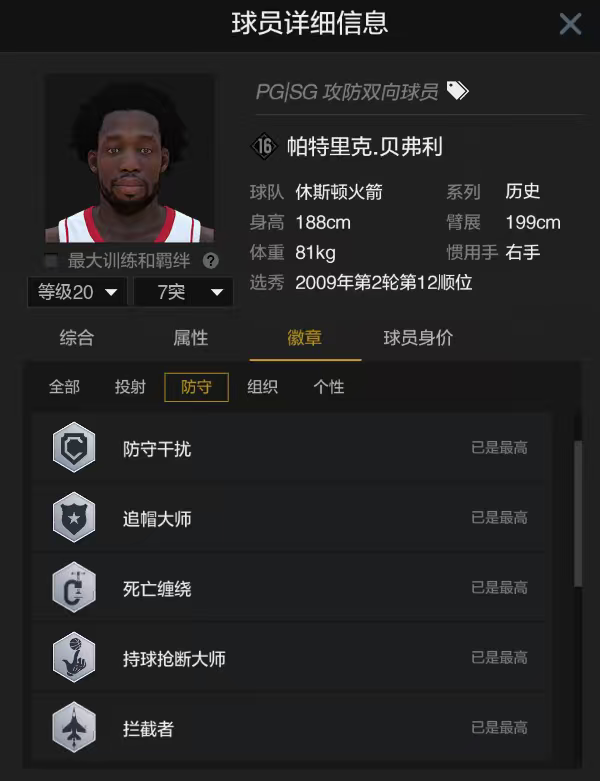Open the help icon next to 最大训练和羁绊
This screenshot has height=781, width=600.
coord(211,260)
